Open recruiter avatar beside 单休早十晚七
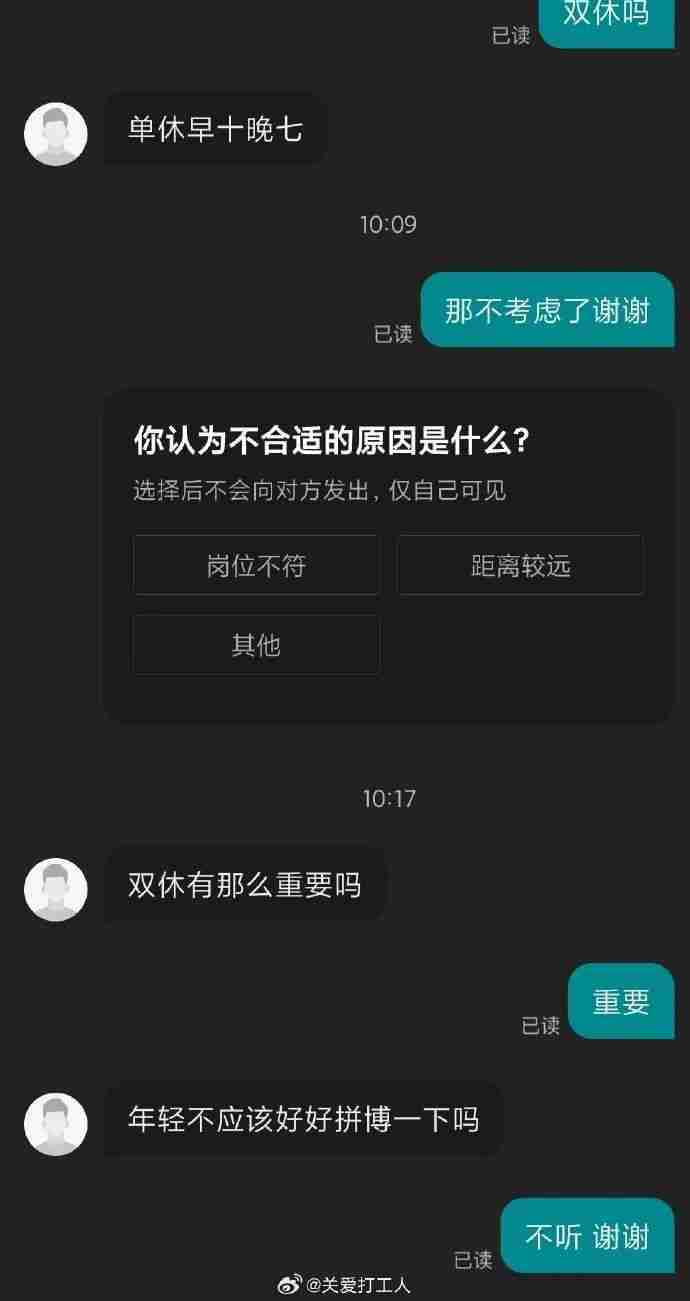This screenshot has width=690, height=1301. point(56,134)
